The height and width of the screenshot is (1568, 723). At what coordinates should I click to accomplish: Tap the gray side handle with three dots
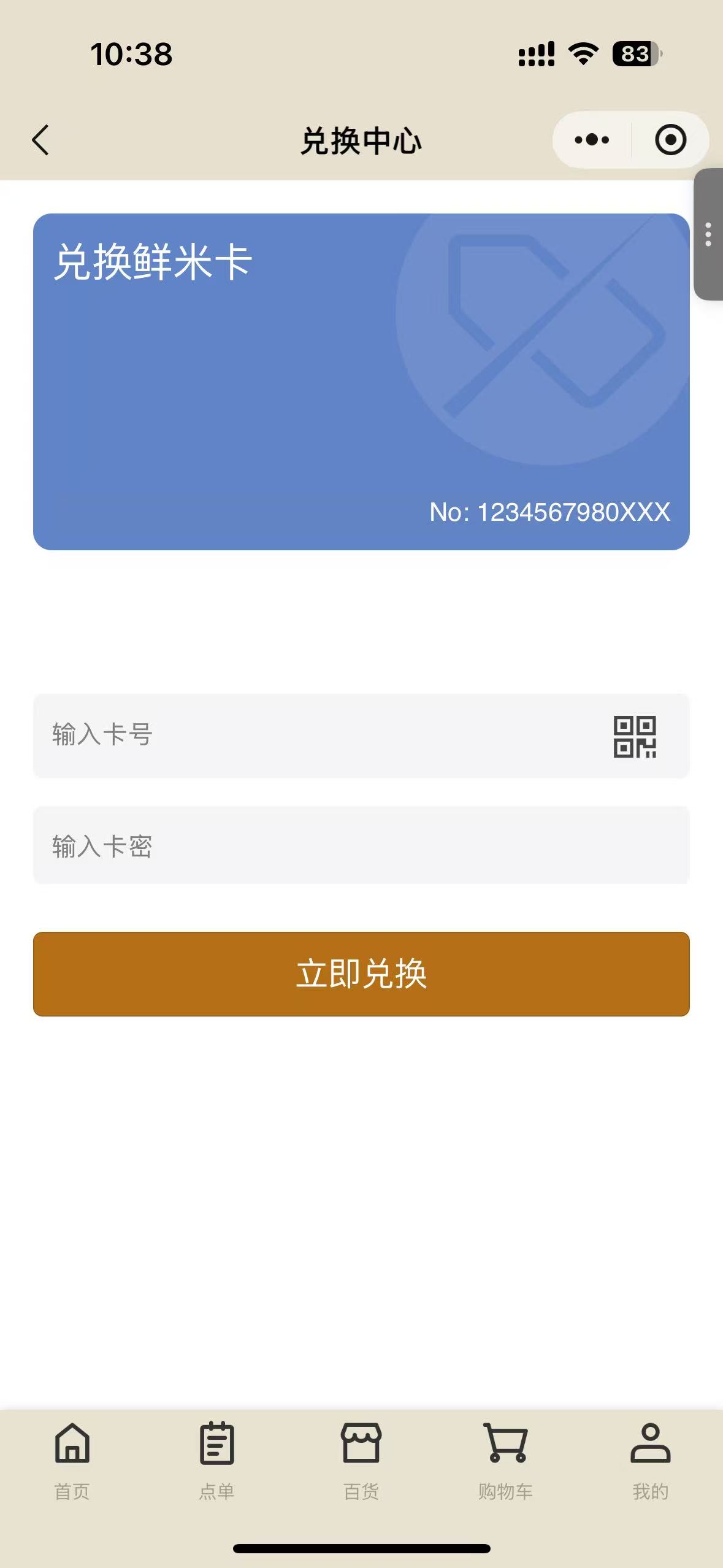[708, 234]
